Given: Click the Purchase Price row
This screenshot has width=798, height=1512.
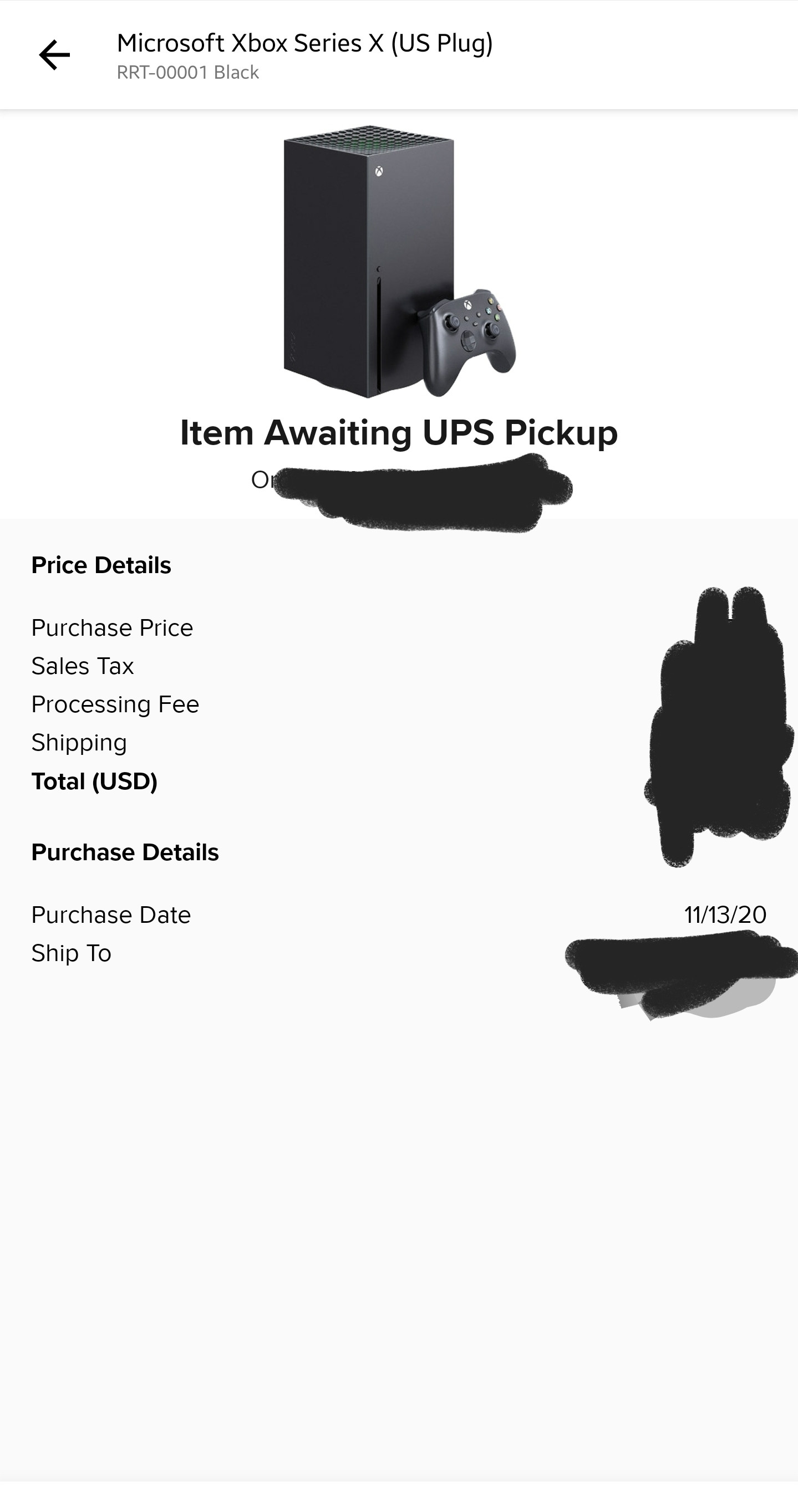Looking at the screenshot, I should point(112,627).
